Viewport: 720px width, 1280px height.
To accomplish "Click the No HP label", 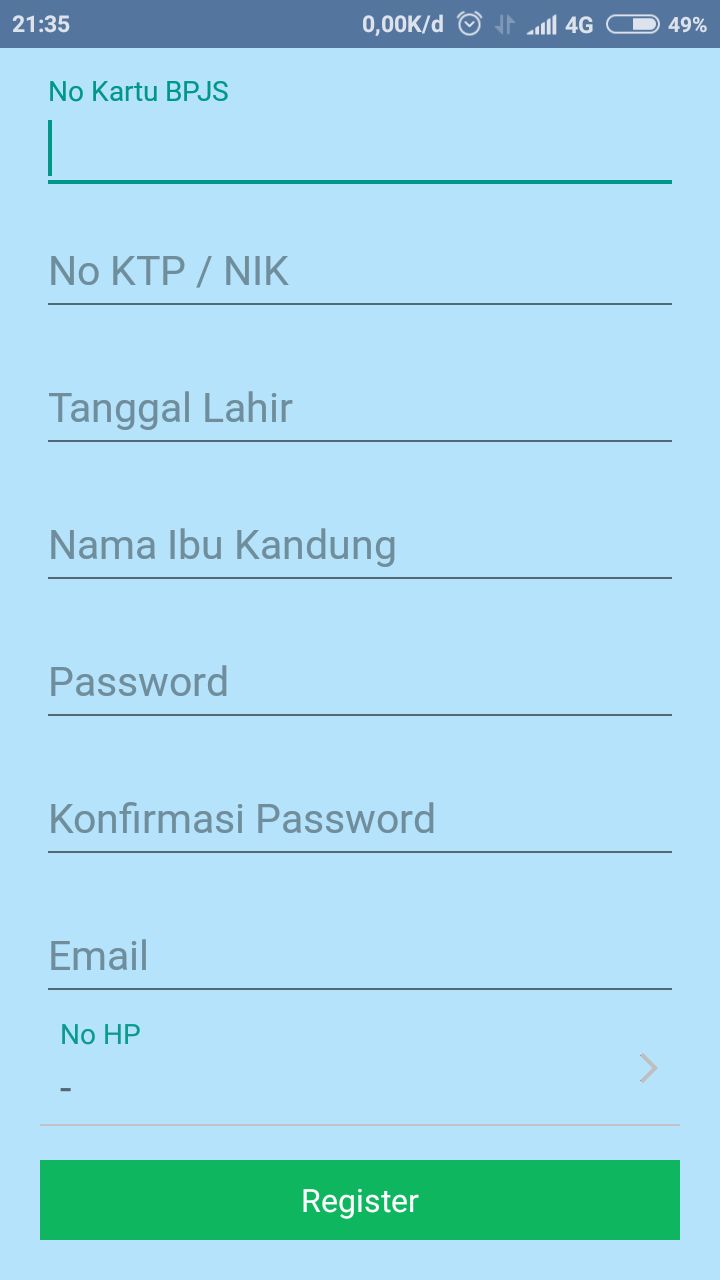I will click(x=98, y=1034).
